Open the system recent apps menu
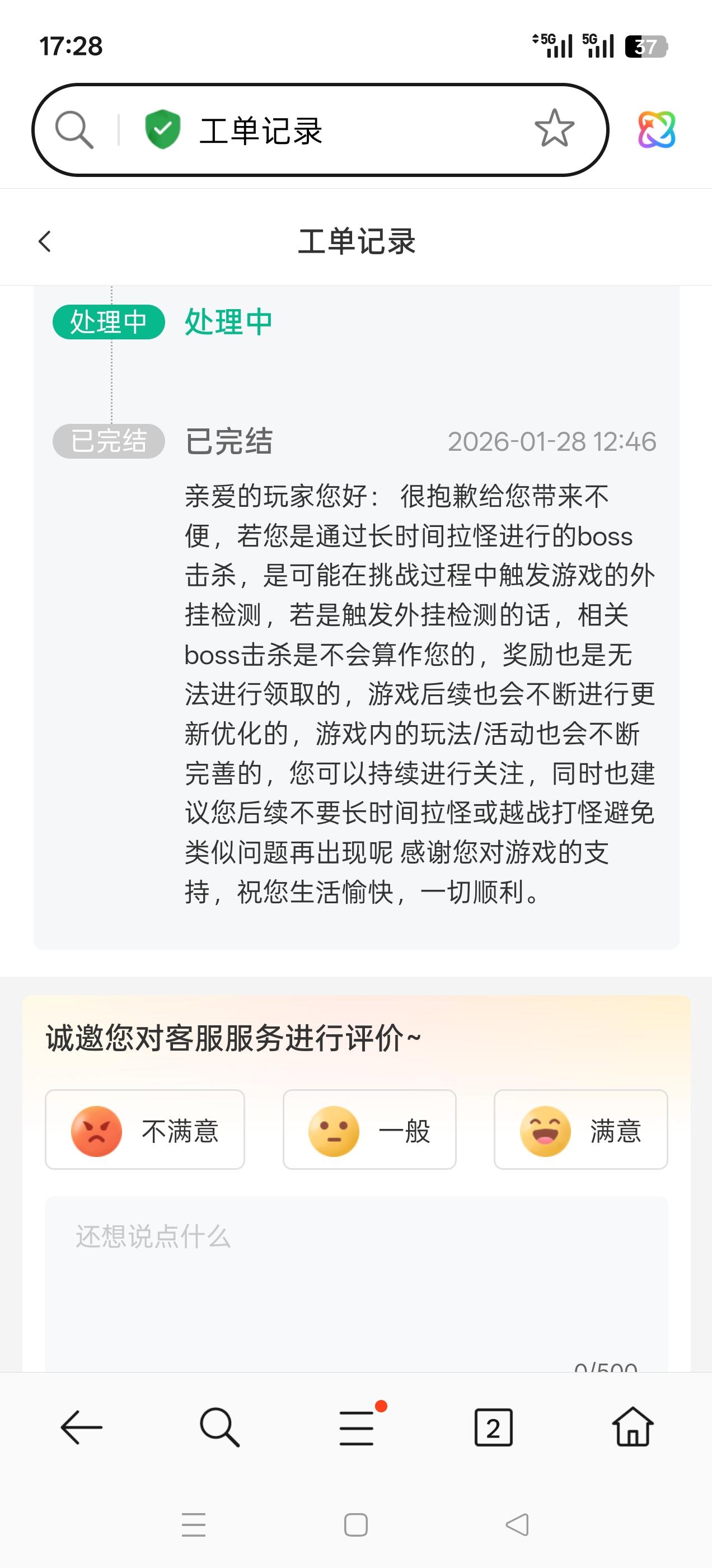The height and width of the screenshot is (1568, 712). tap(194, 1525)
